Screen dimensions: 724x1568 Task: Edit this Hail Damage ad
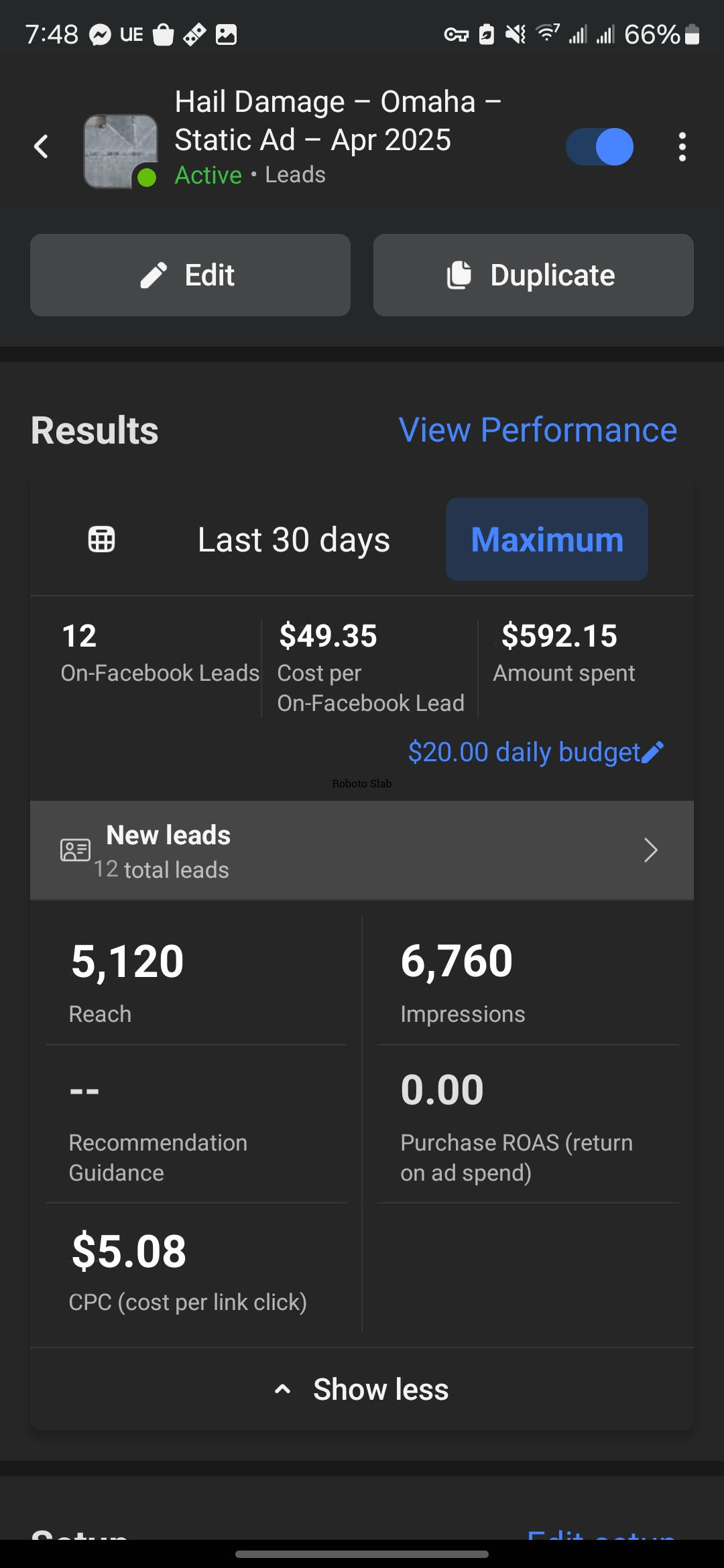[x=190, y=275]
